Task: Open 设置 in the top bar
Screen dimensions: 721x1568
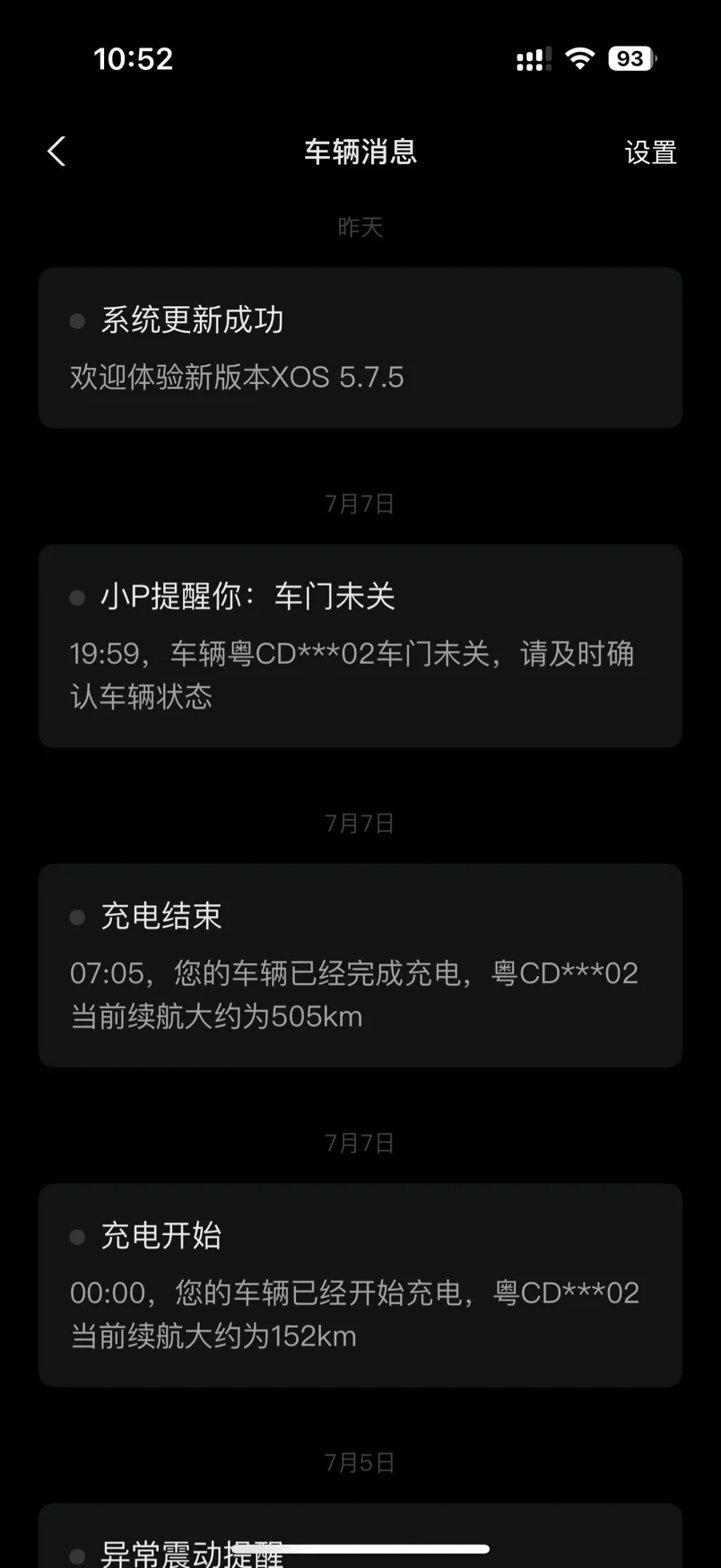Action: (x=650, y=152)
